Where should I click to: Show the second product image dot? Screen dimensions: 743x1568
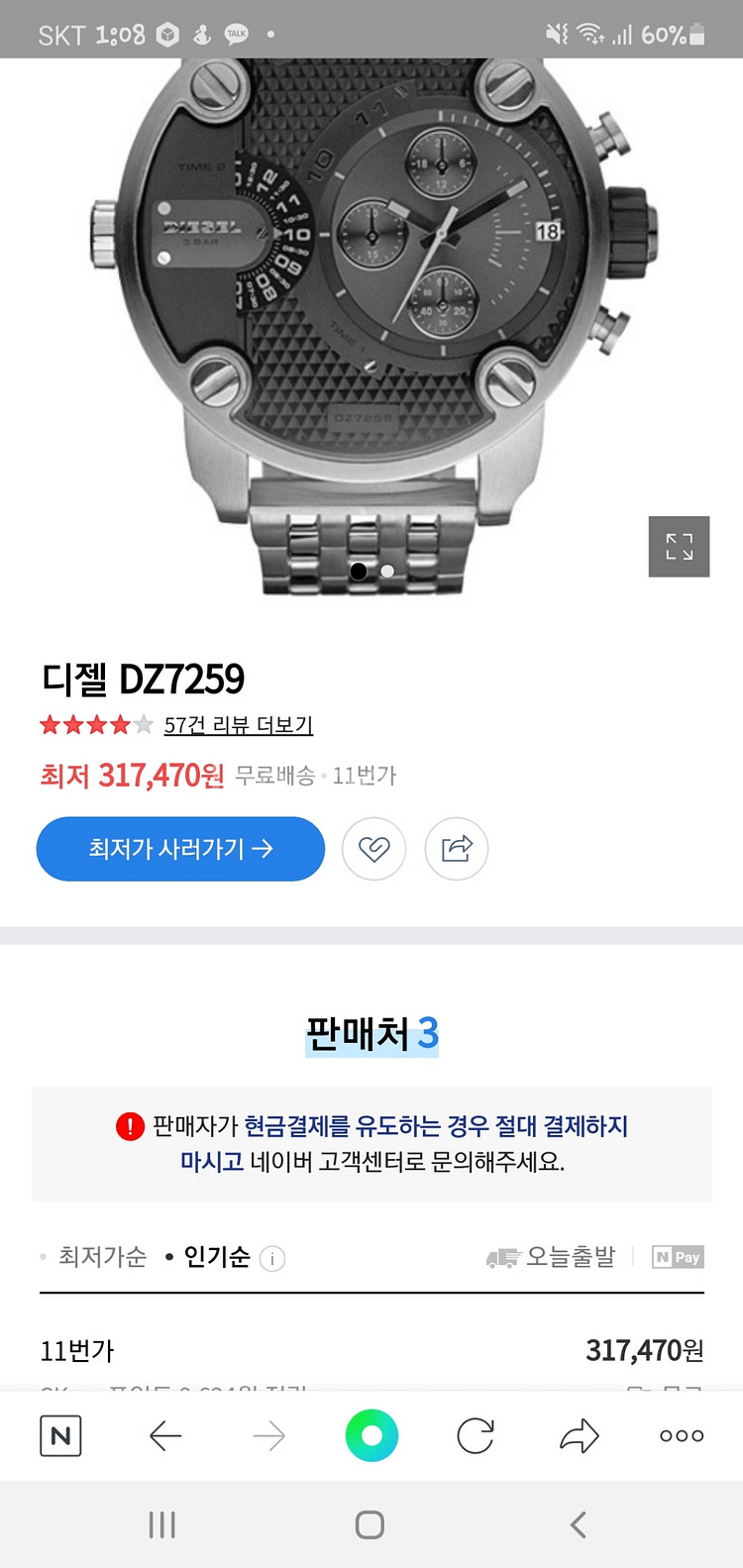pyautogui.click(x=386, y=571)
